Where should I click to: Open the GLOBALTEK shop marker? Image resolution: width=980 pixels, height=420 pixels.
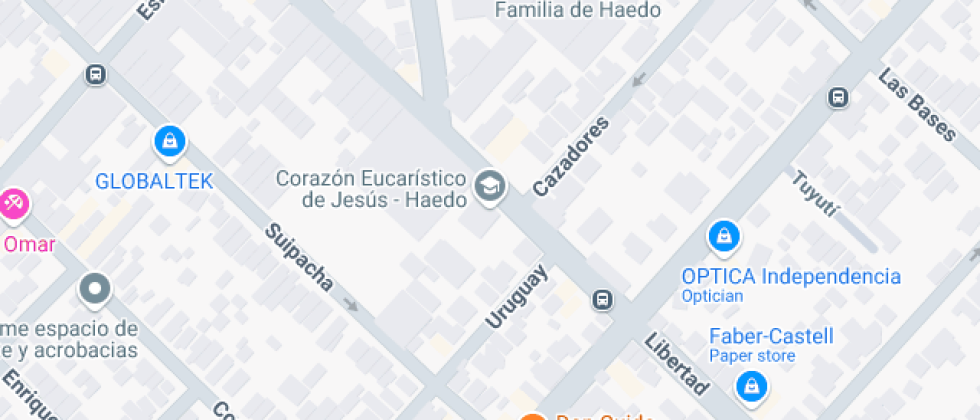pyautogui.click(x=170, y=141)
